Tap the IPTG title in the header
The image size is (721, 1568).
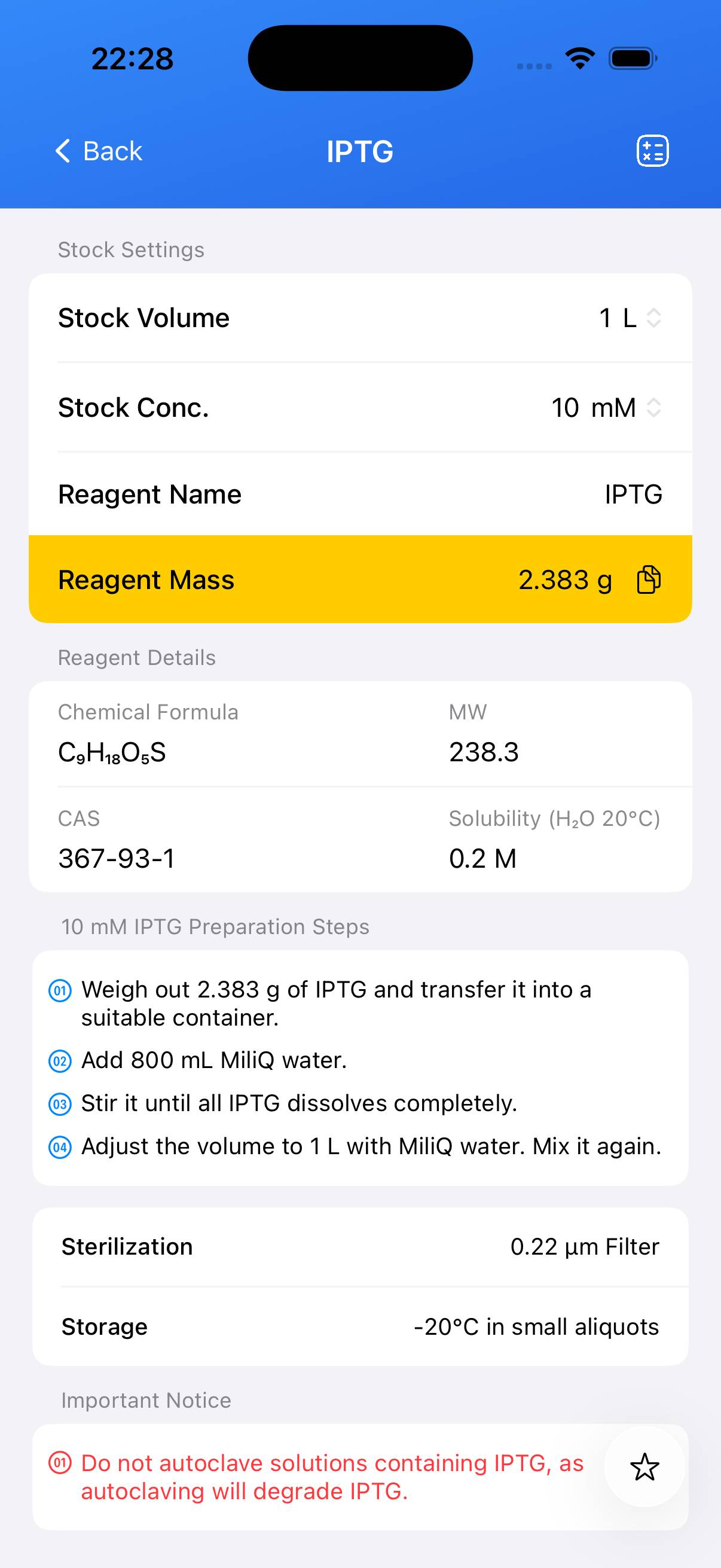pos(360,150)
